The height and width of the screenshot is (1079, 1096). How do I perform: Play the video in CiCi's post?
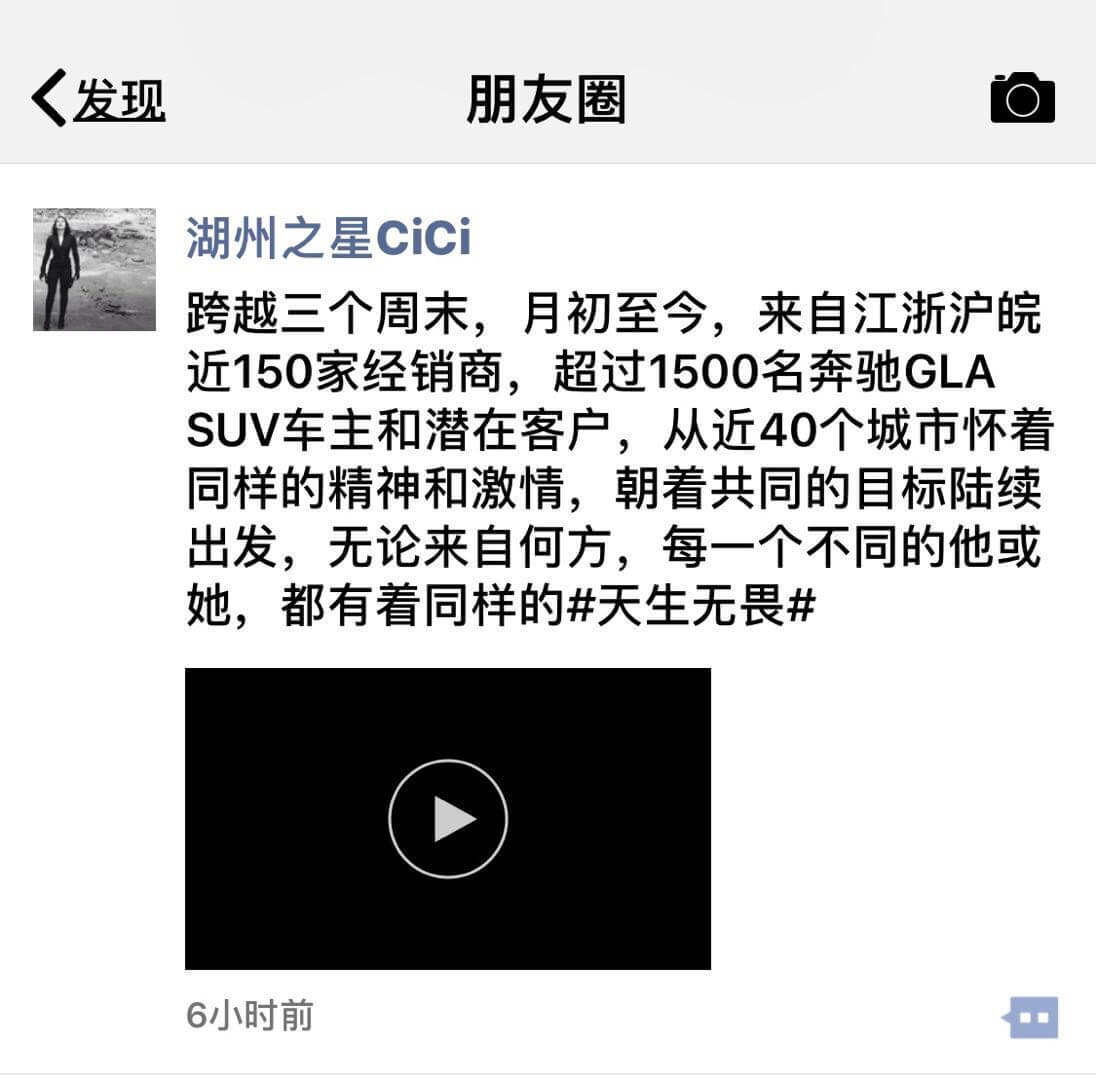[447, 819]
